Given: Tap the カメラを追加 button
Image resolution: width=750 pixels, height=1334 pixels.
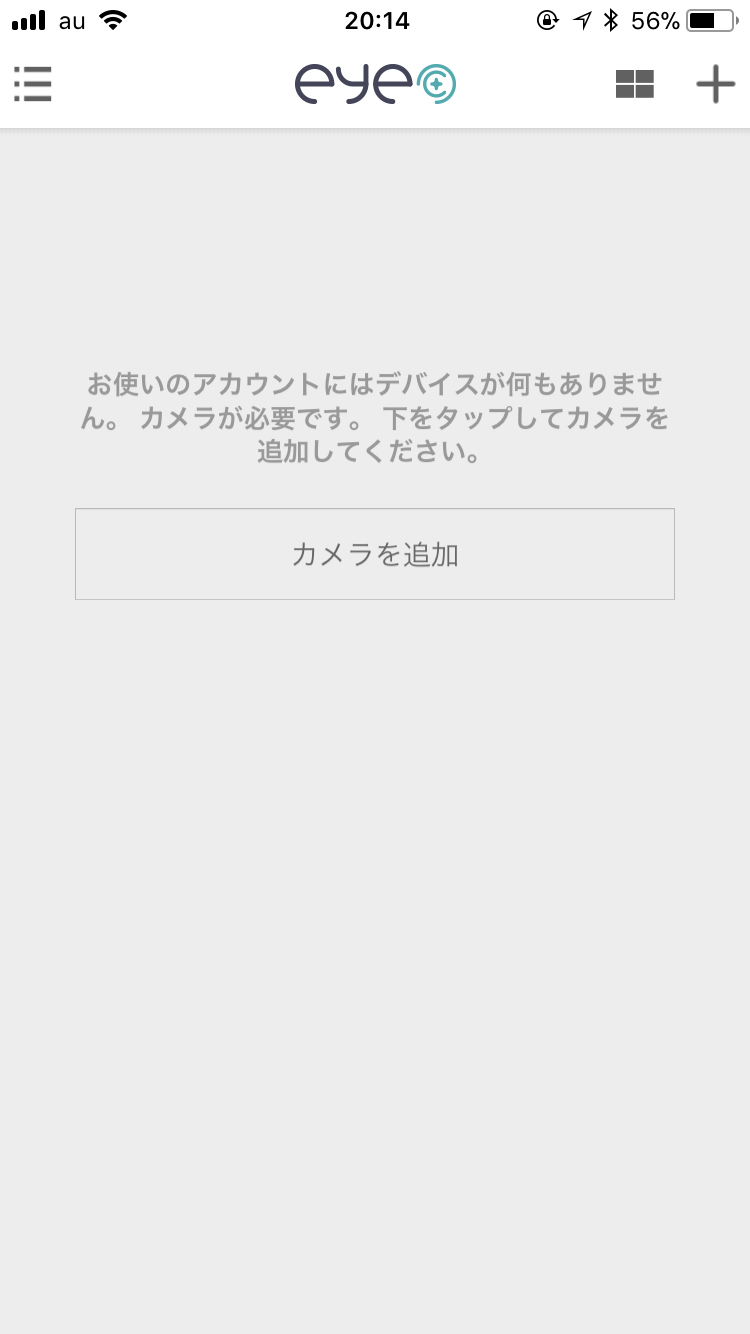Looking at the screenshot, I should 375,554.
